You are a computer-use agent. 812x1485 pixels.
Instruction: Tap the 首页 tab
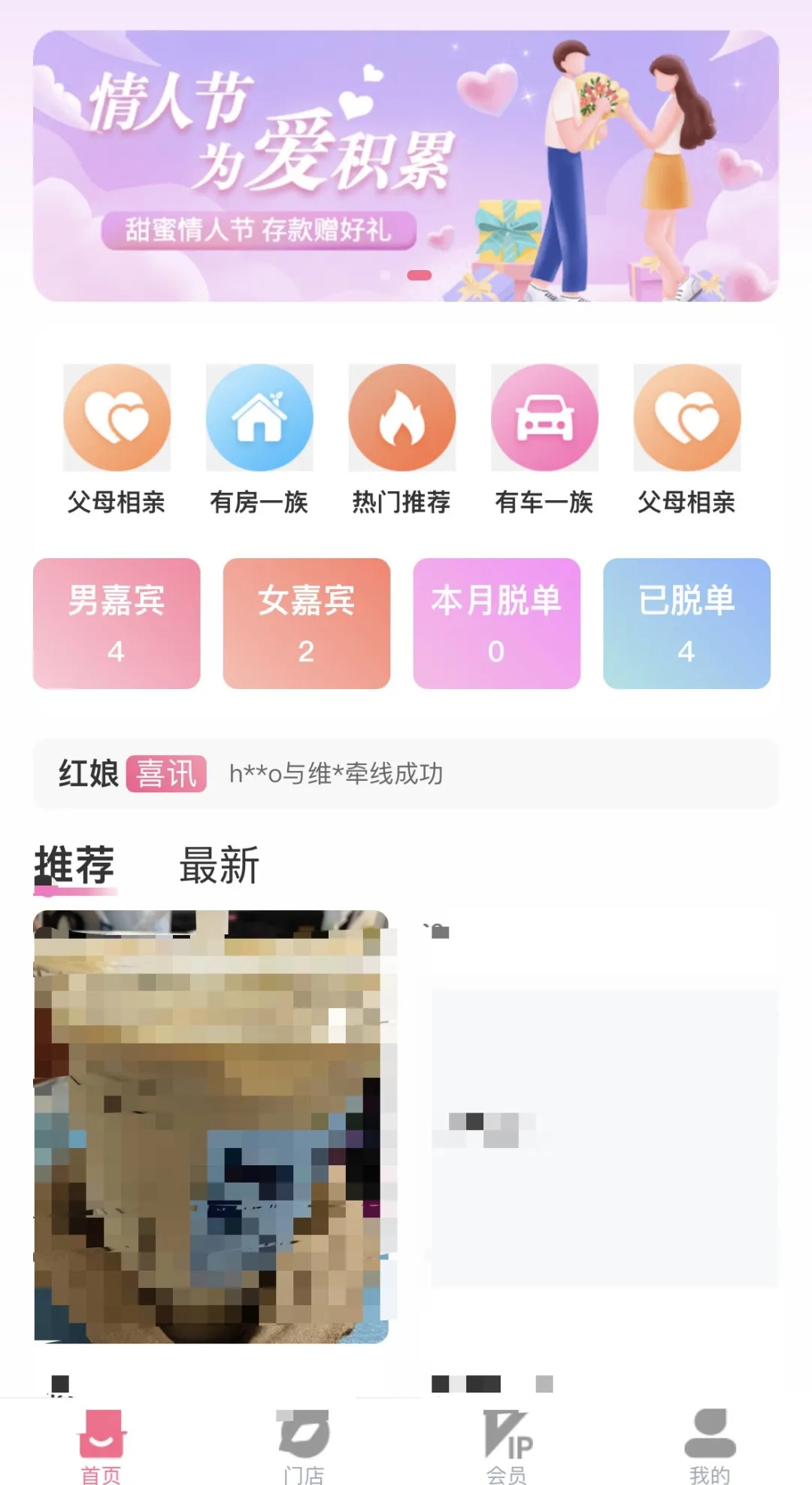click(x=101, y=1446)
